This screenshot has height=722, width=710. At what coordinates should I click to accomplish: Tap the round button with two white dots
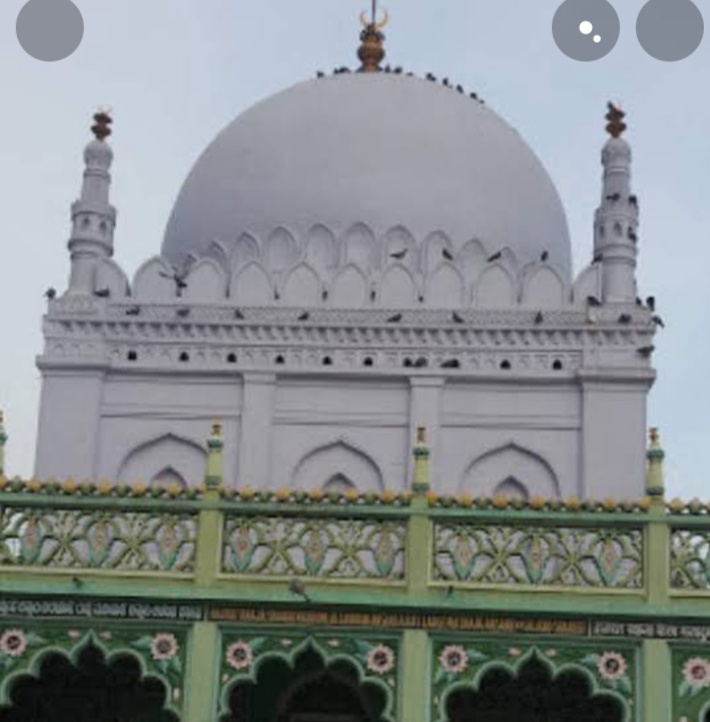(x=586, y=28)
